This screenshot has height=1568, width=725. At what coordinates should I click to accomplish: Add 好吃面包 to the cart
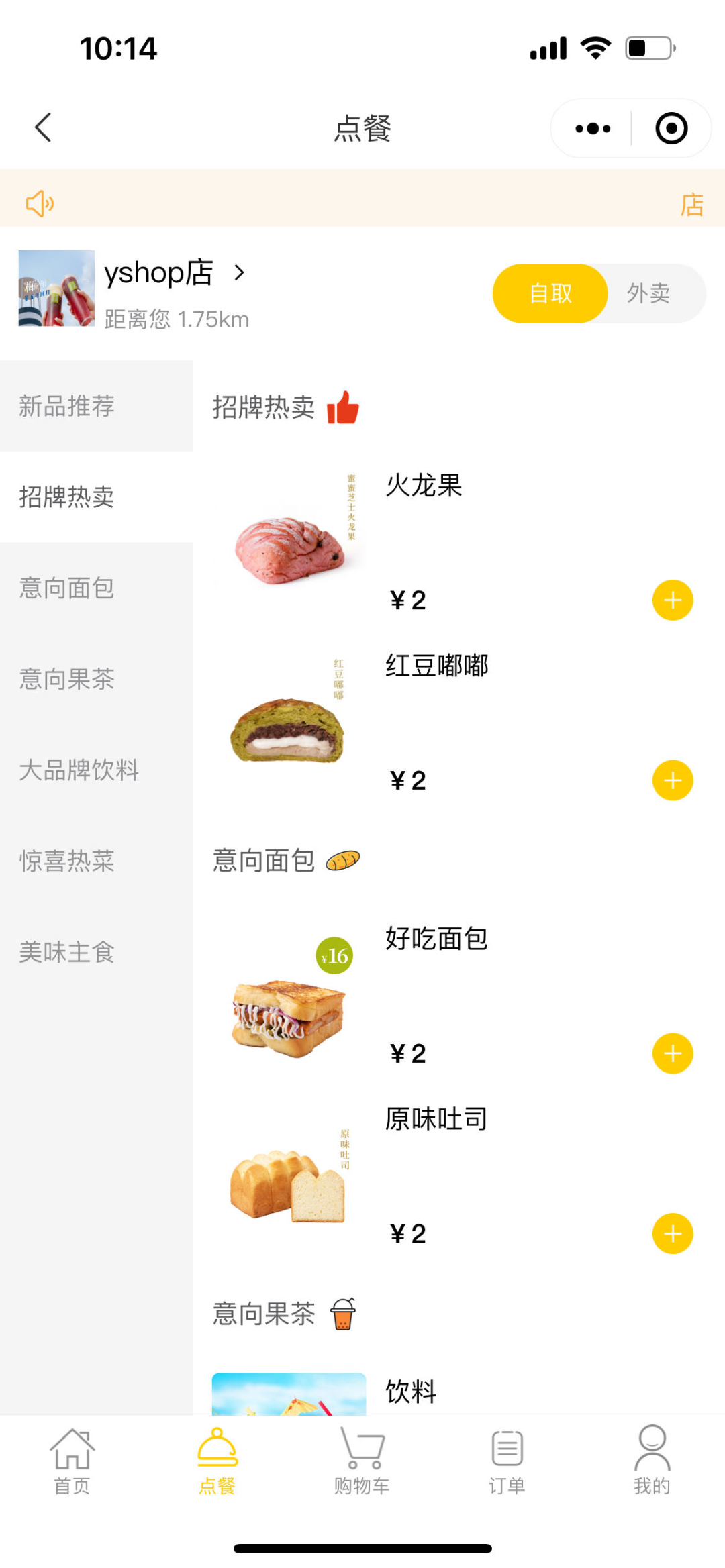click(673, 1053)
